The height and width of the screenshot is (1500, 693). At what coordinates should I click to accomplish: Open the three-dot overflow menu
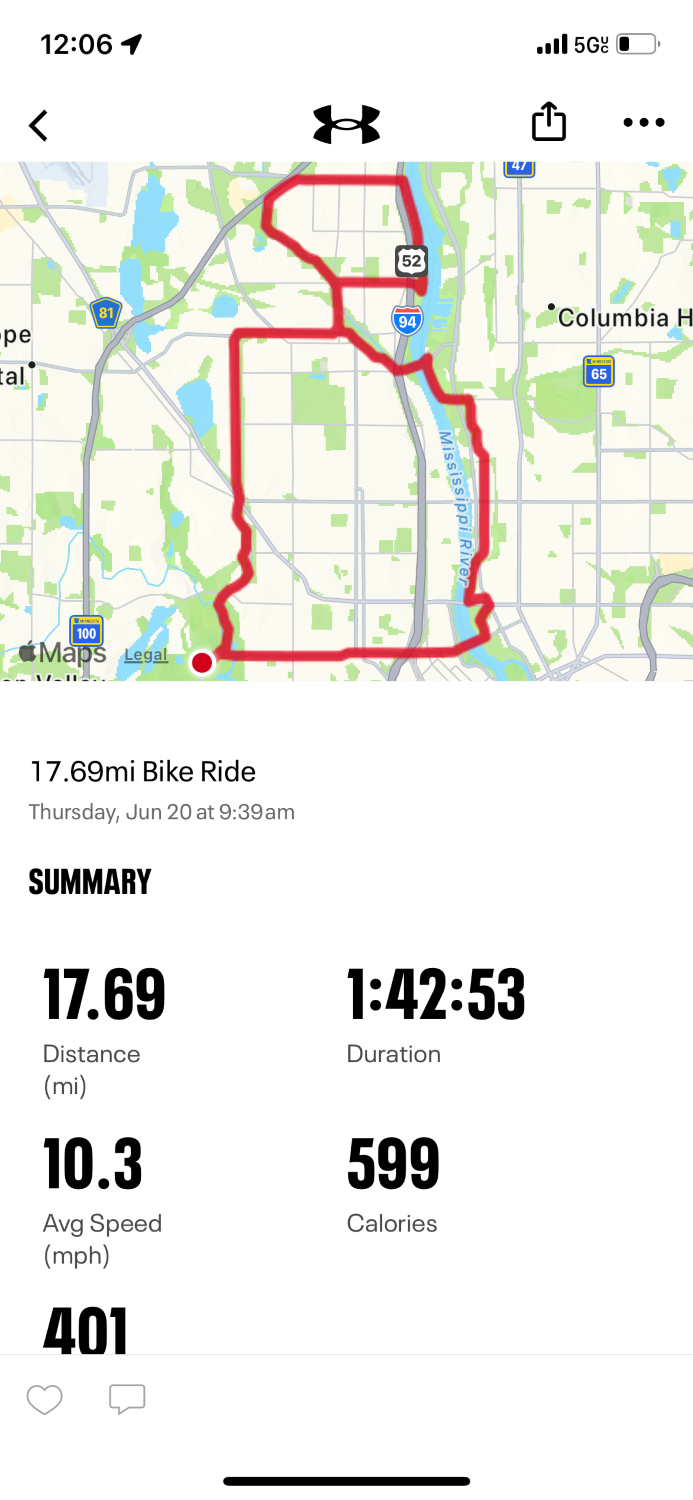pos(643,123)
